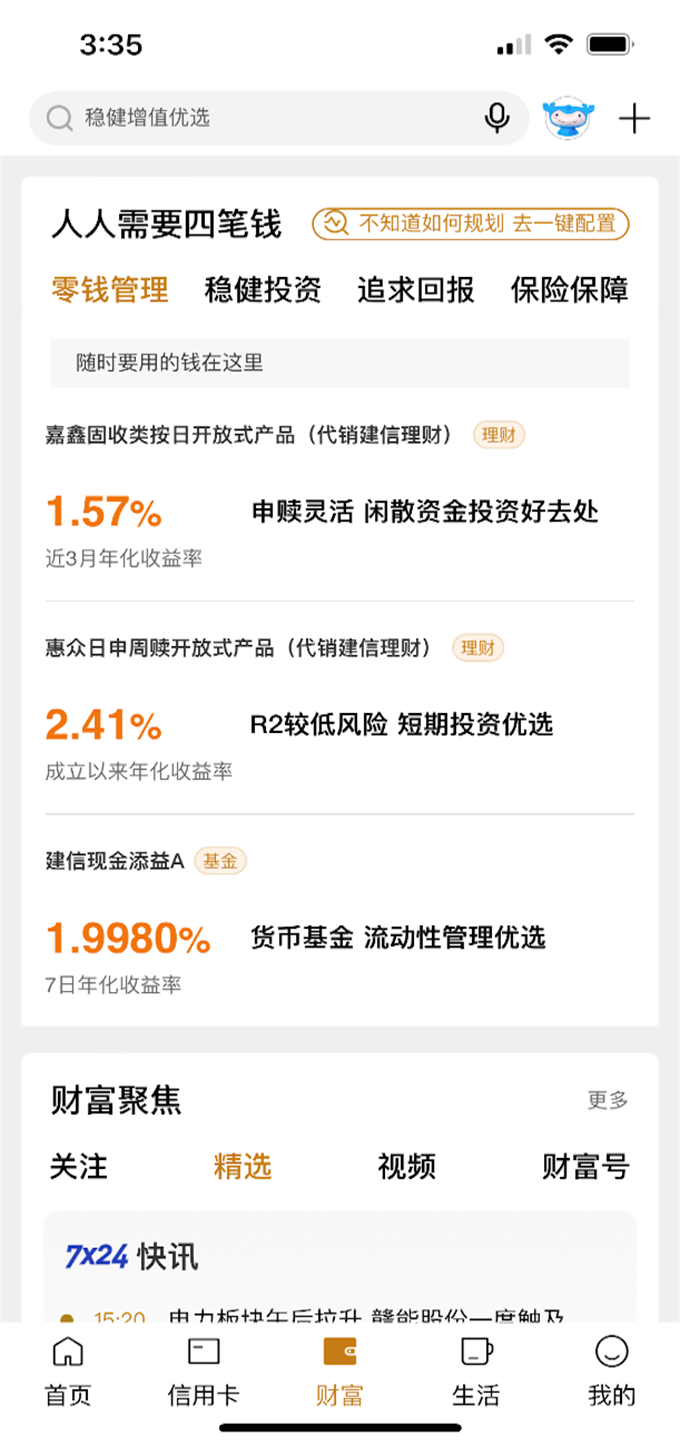
Task: Open the blue mascot assistant icon
Action: (567, 119)
